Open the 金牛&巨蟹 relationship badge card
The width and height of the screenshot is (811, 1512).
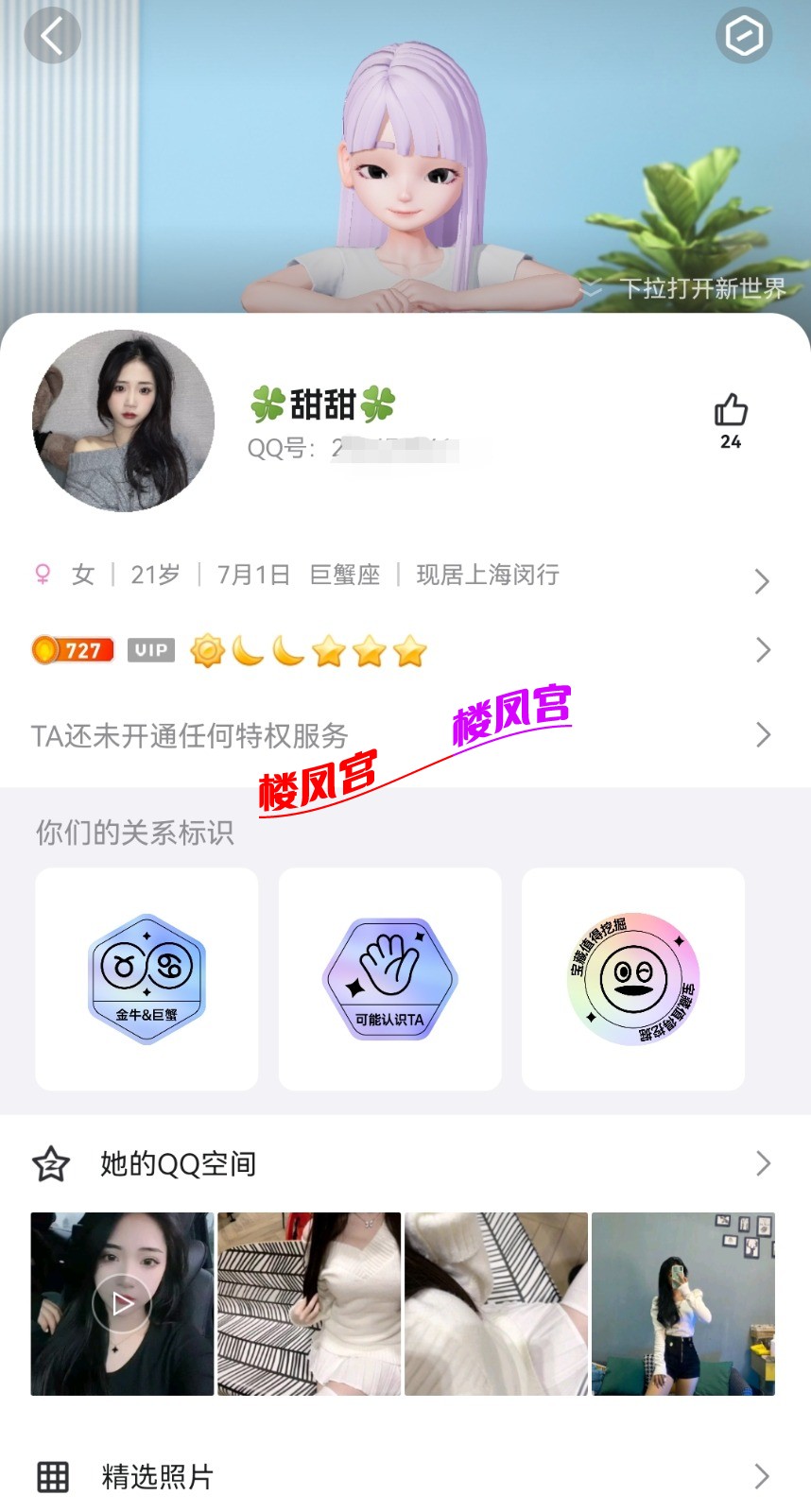[147, 979]
